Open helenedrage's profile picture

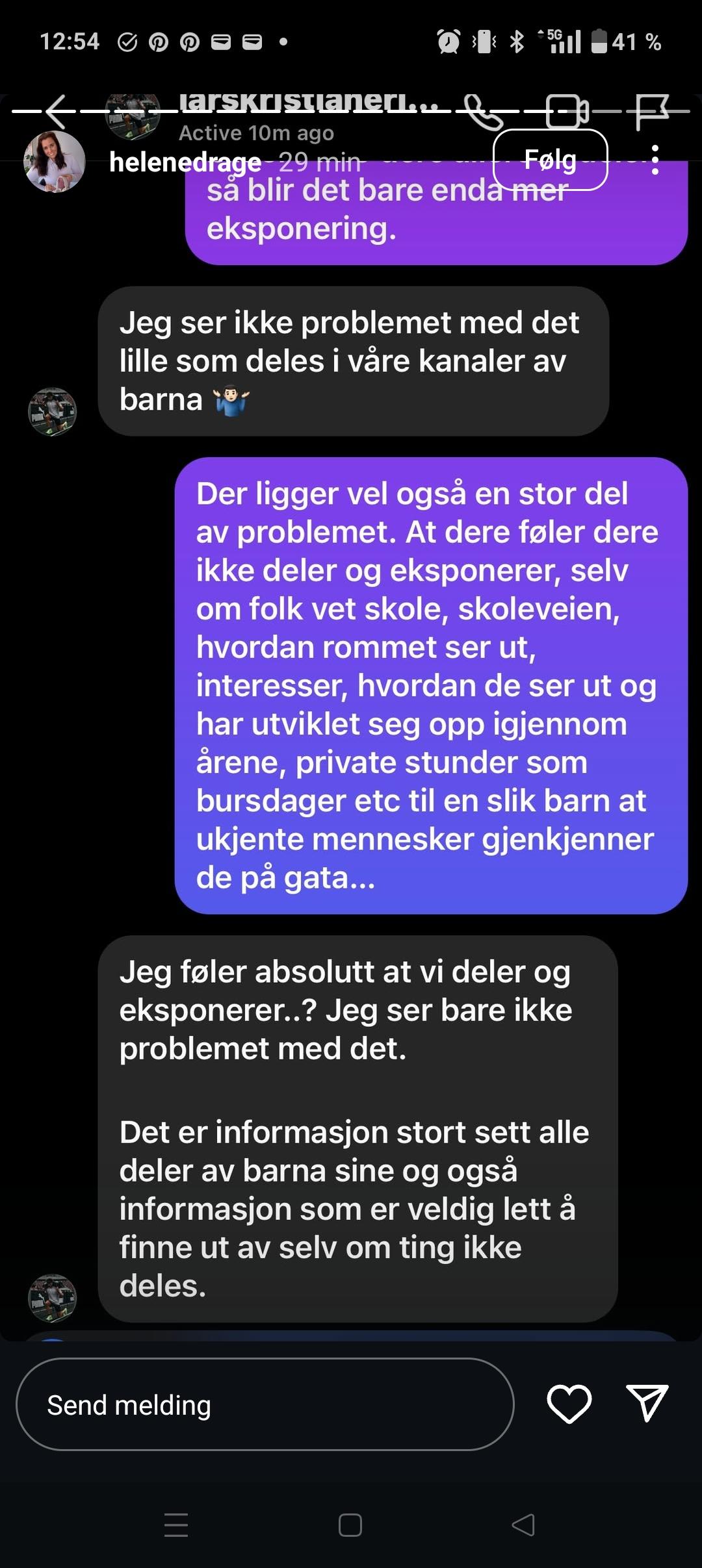click(x=55, y=161)
